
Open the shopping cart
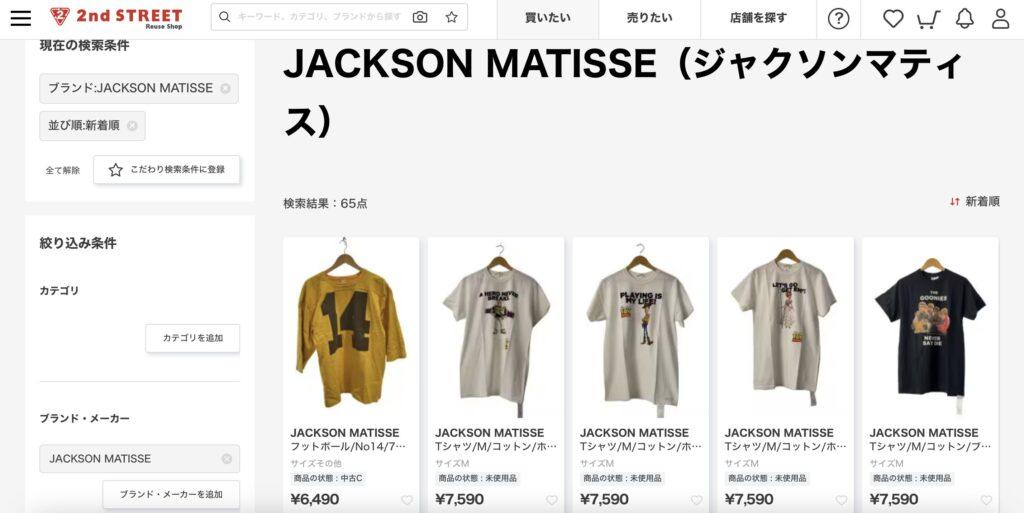point(928,18)
